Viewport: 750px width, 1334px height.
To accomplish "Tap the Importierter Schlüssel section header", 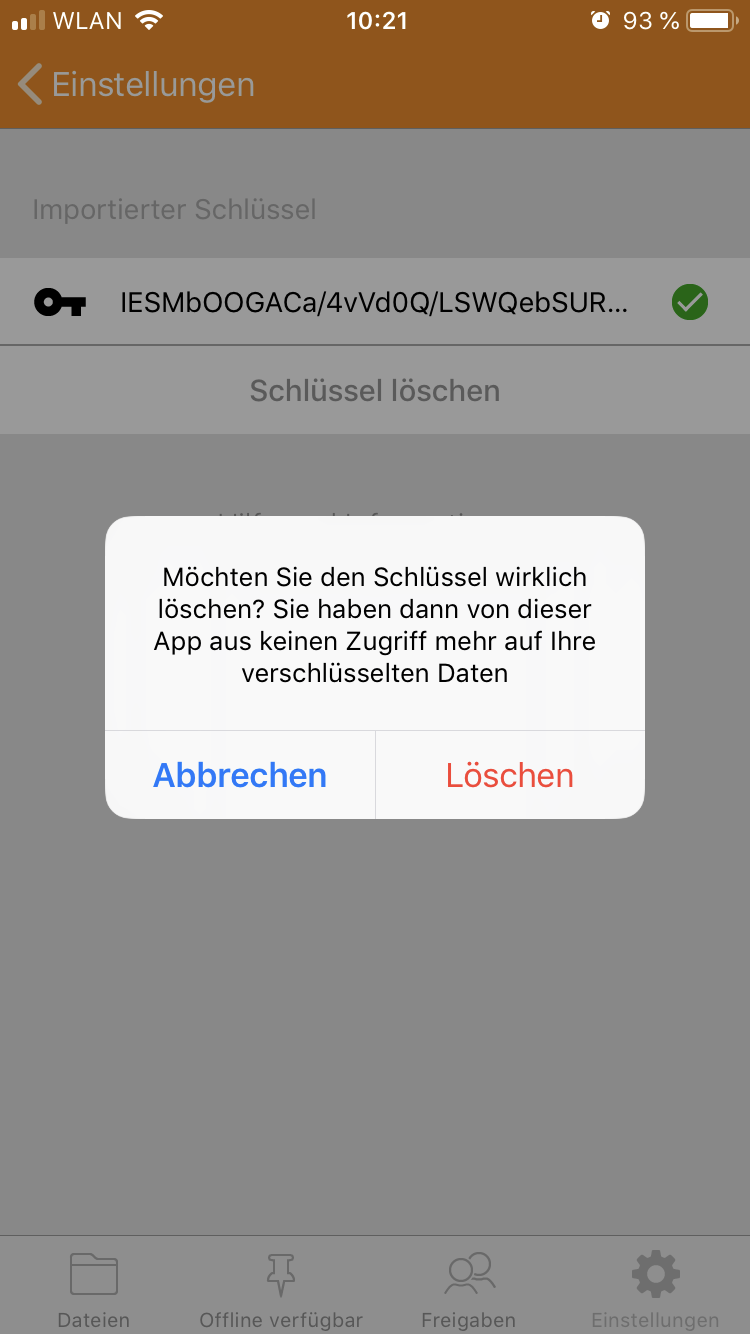I will tap(174, 210).
